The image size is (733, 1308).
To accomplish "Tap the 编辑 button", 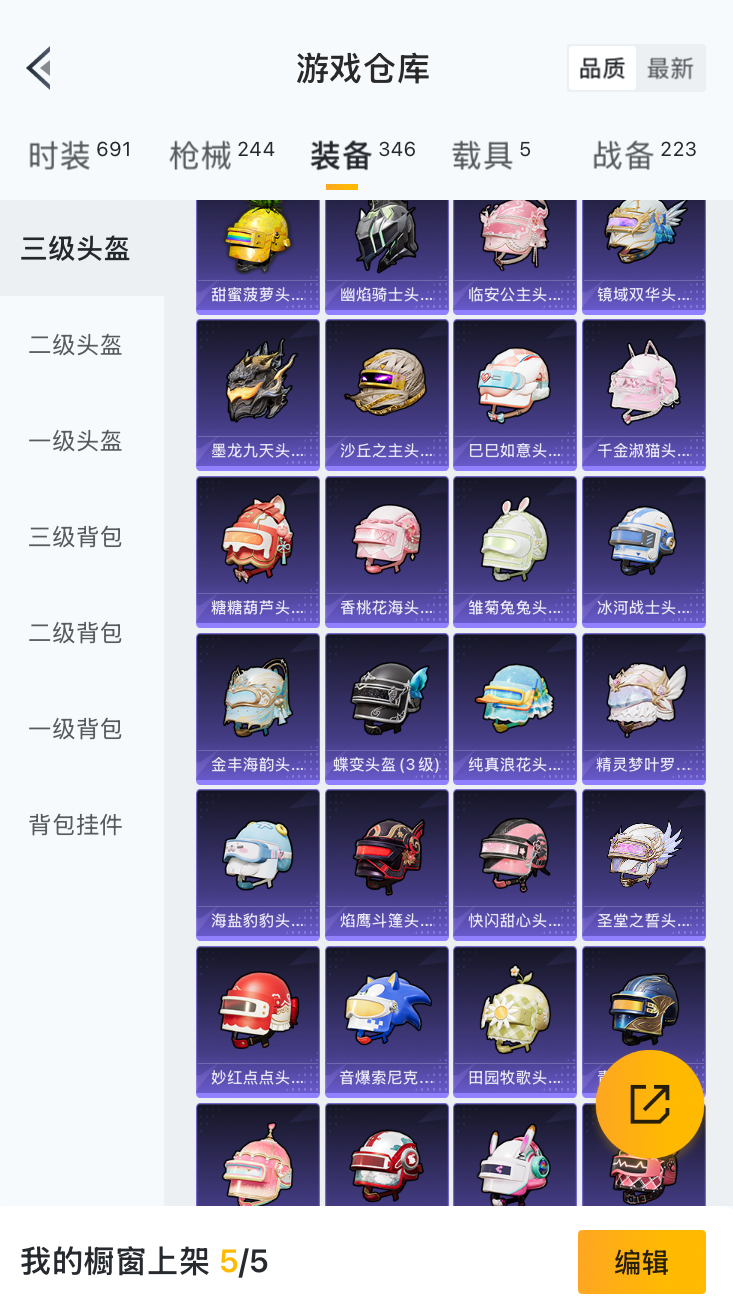I will coord(641,1262).
